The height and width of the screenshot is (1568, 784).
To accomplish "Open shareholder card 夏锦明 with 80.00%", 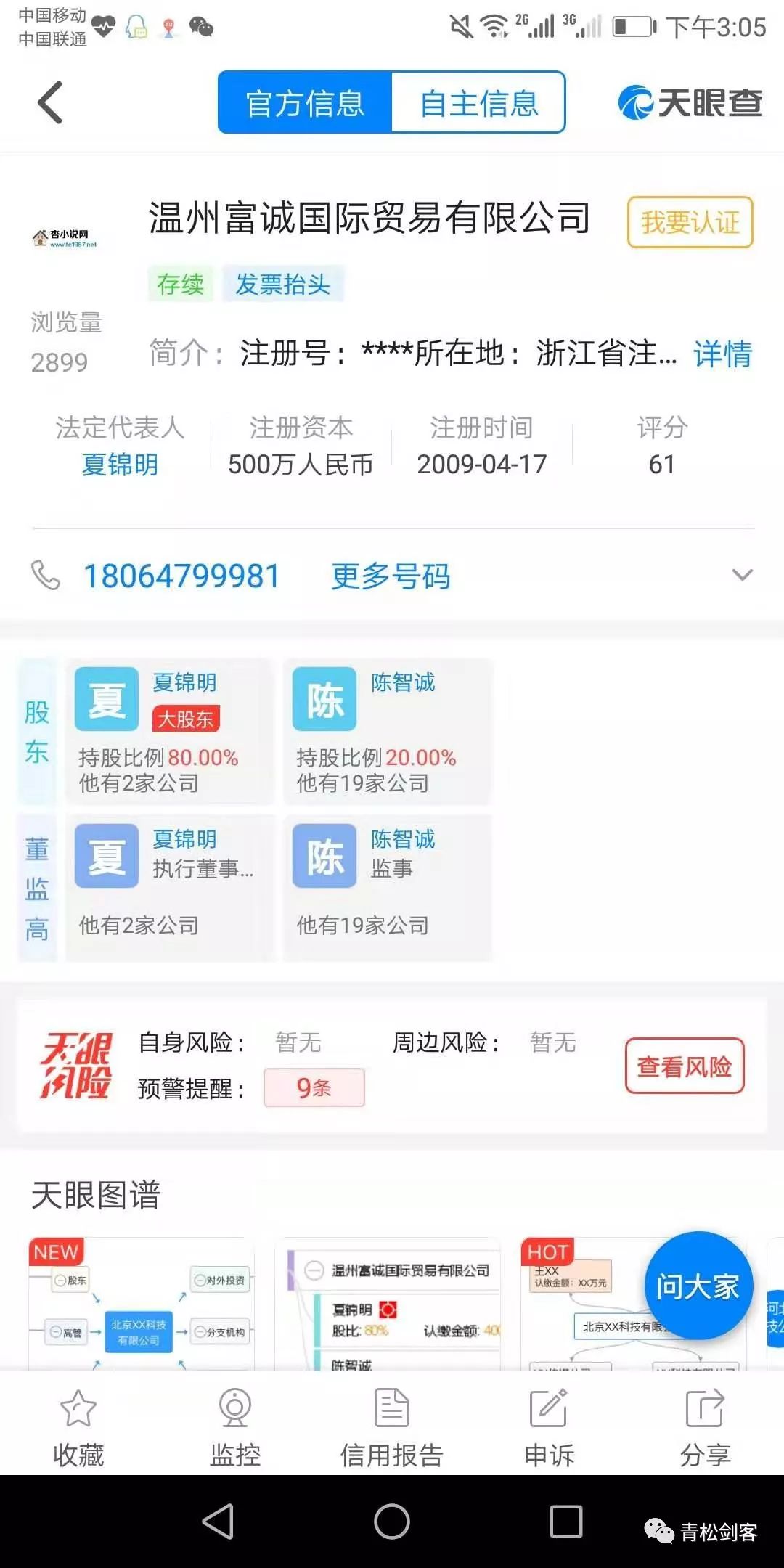I will click(169, 731).
